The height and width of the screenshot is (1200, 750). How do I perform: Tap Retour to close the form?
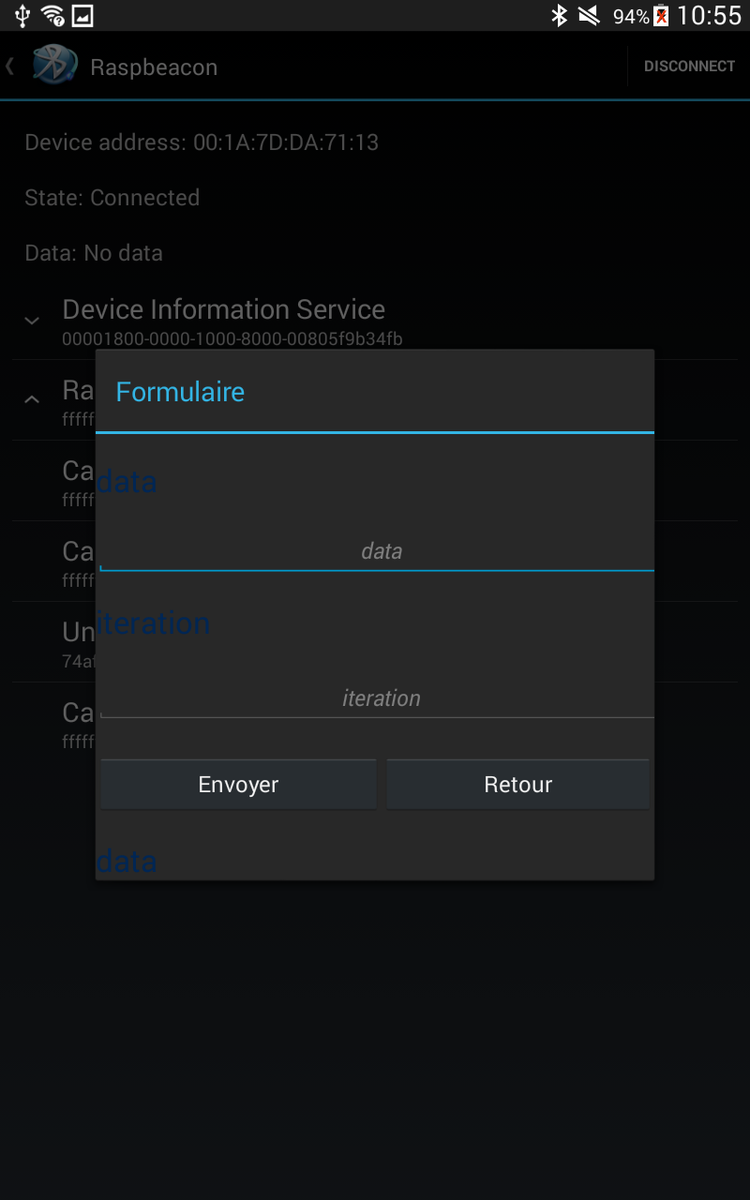pyautogui.click(x=518, y=784)
